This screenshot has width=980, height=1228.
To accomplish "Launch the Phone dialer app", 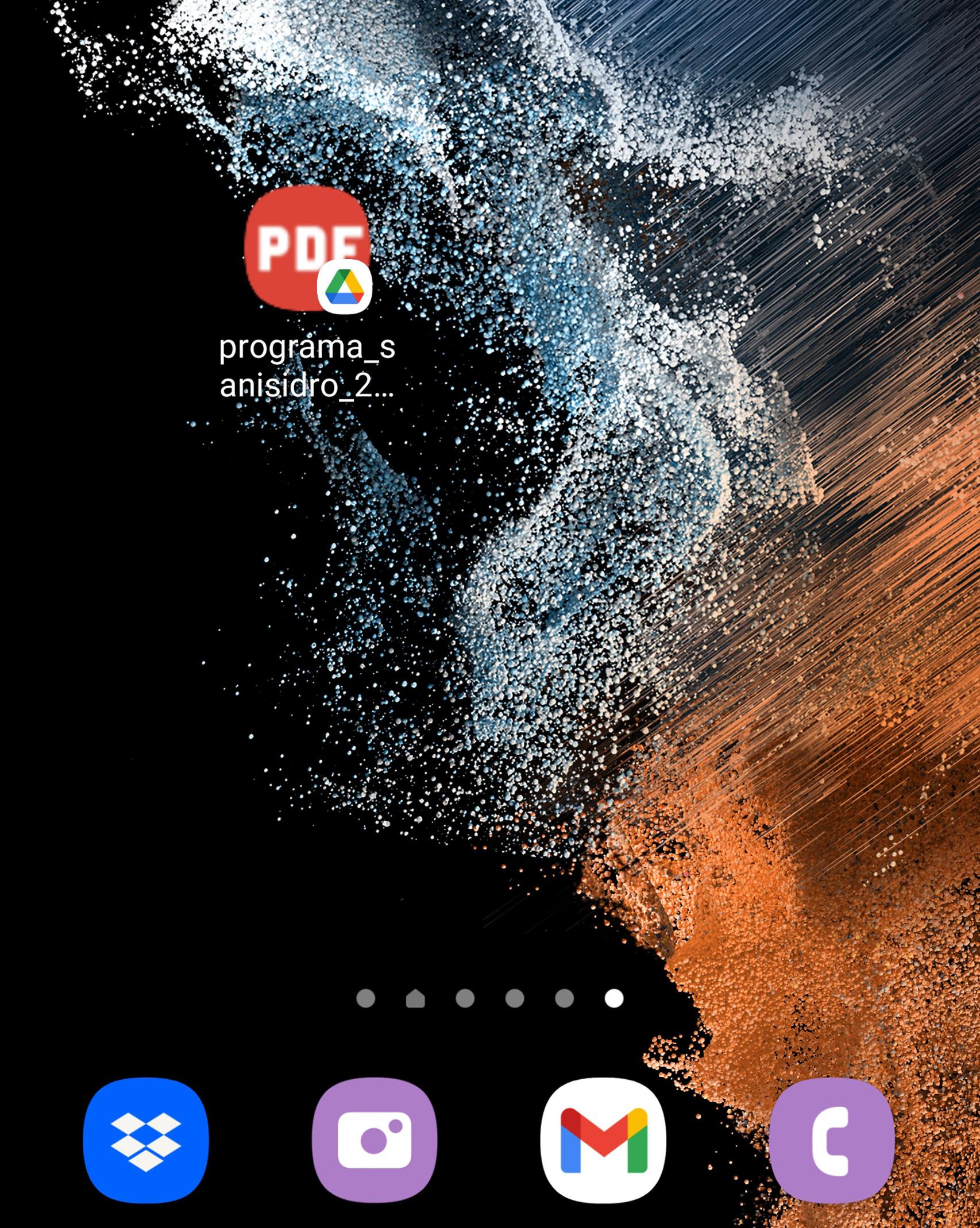I will pos(831,1140).
